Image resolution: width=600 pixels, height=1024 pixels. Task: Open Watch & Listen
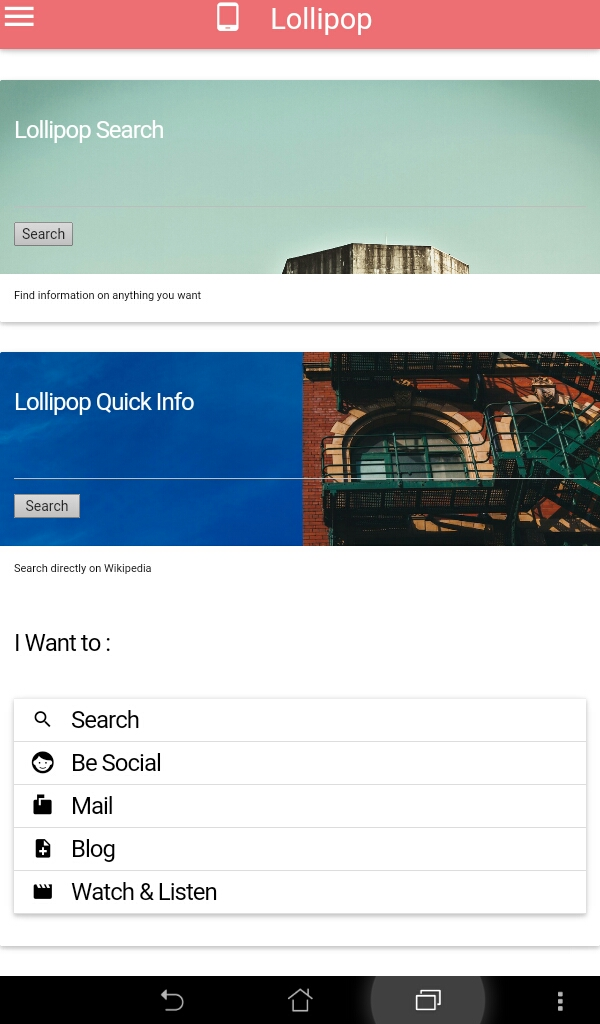click(299, 892)
